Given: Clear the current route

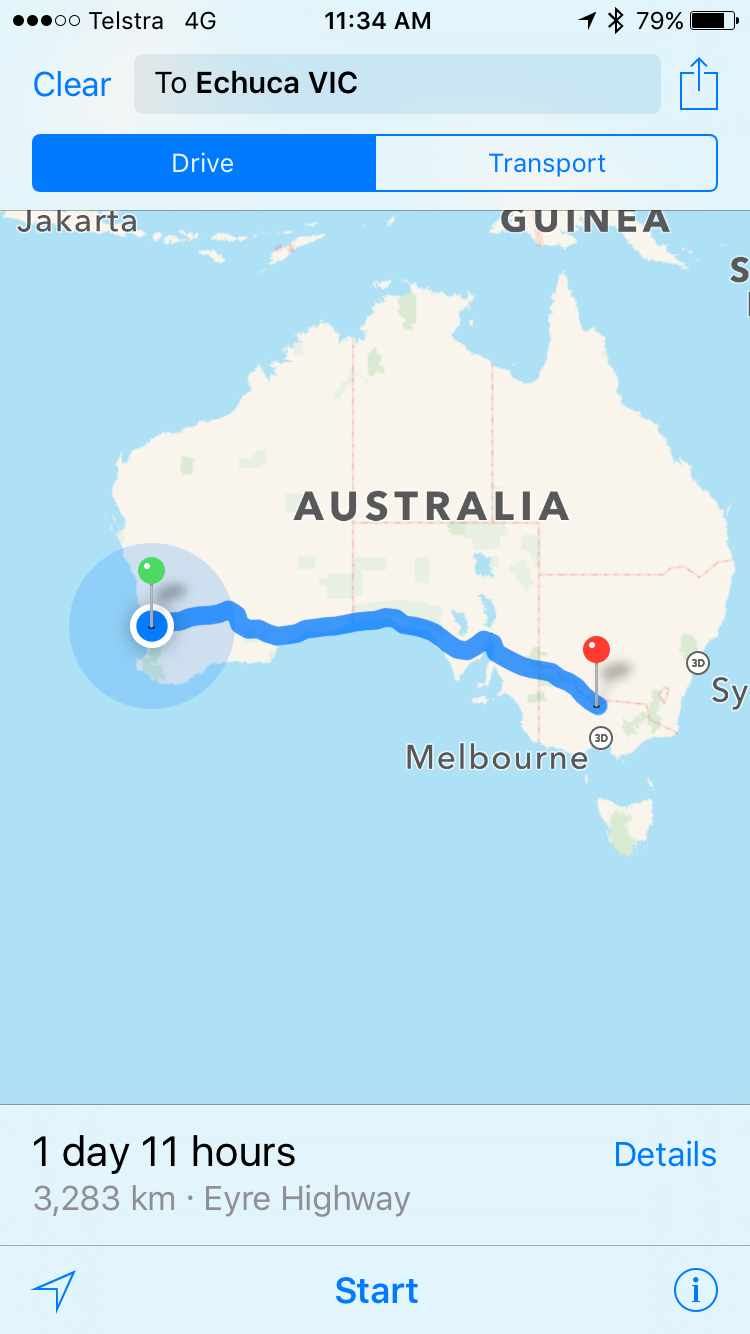Looking at the screenshot, I should click(71, 84).
